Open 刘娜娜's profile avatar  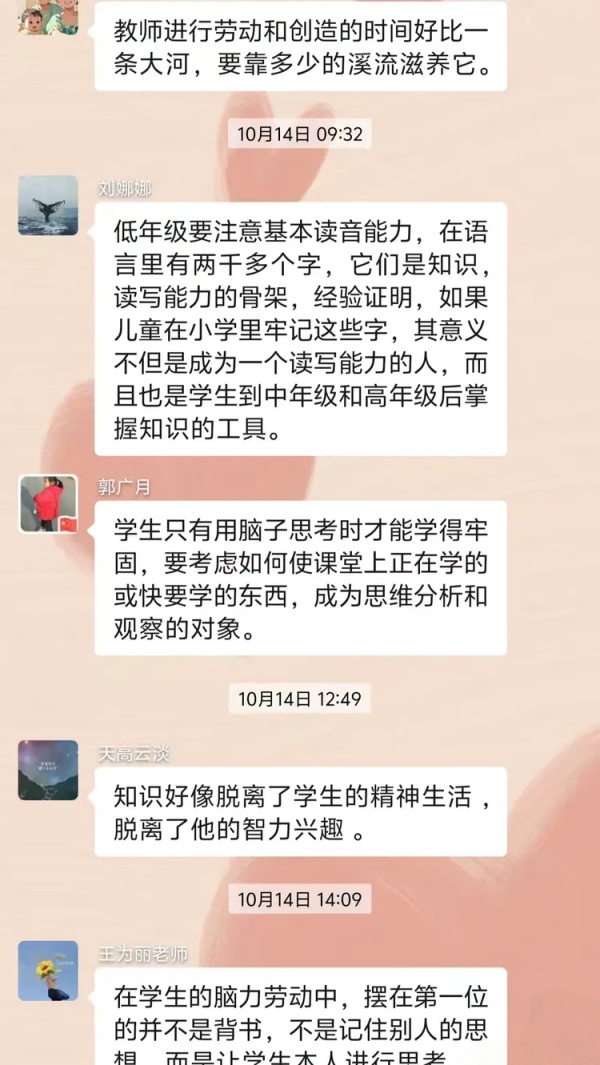coord(48,206)
